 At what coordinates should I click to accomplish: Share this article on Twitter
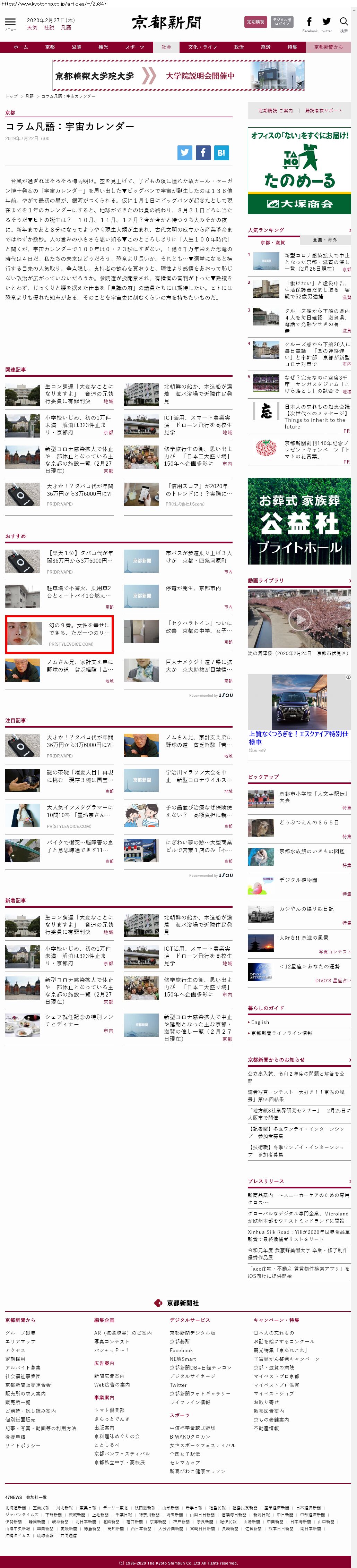tap(185, 153)
